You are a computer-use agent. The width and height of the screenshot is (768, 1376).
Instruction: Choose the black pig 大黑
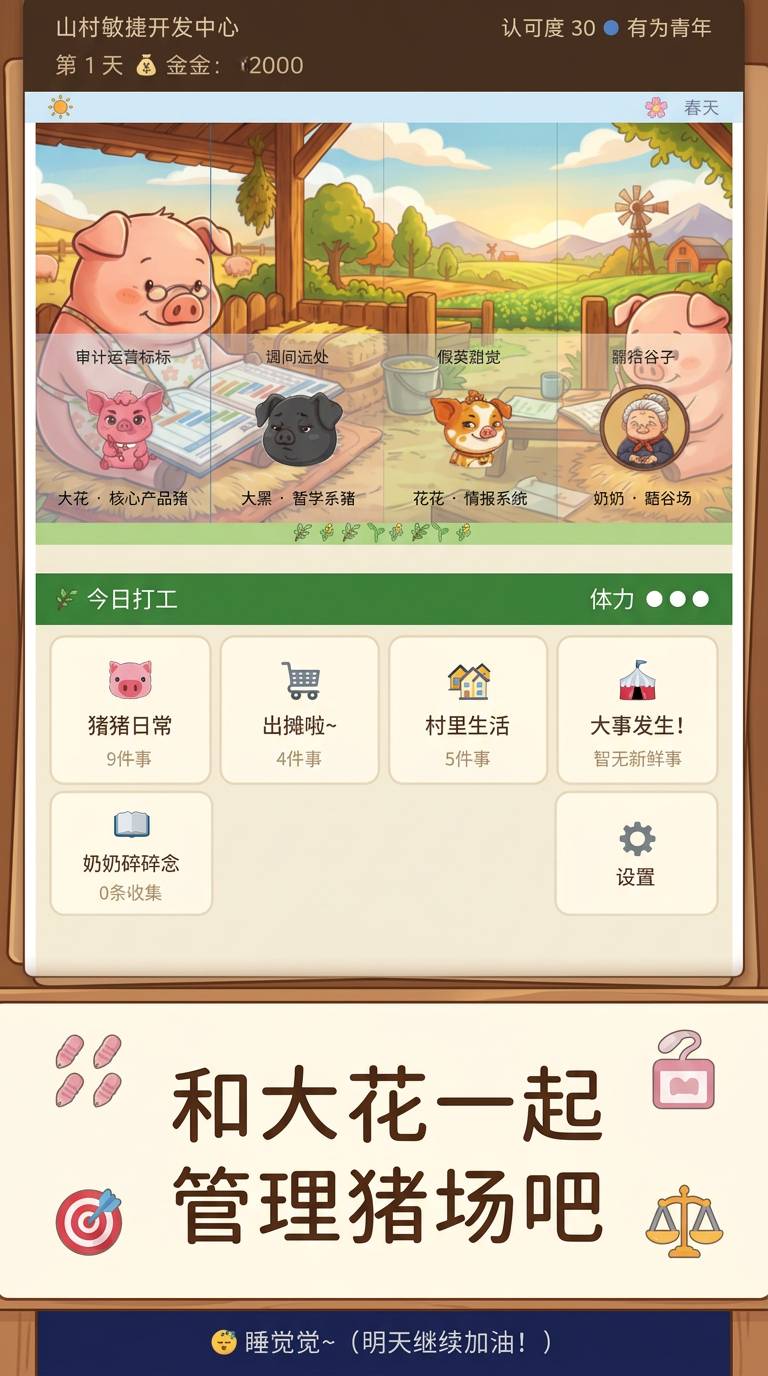pyautogui.click(x=298, y=430)
